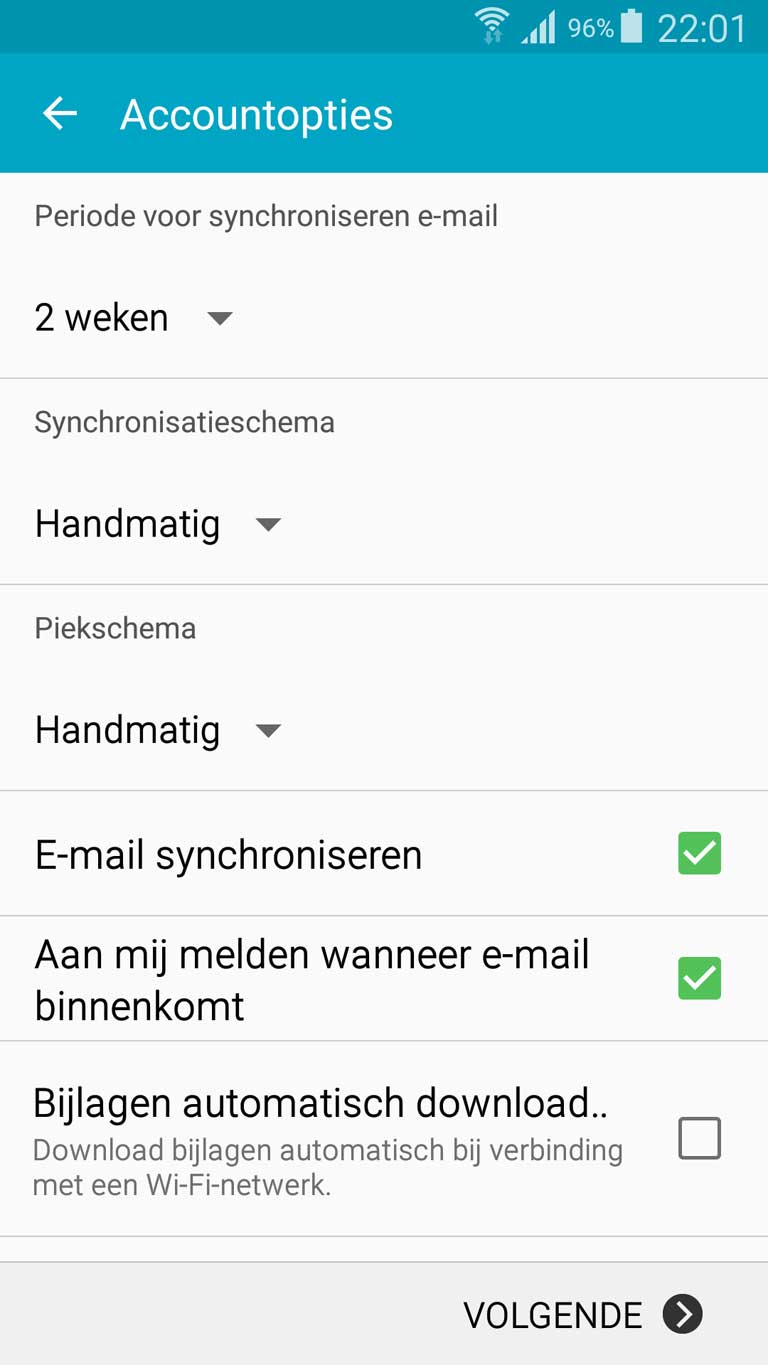Enable Bijlagen automatisch downloaden checkbox

coord(699,1138)
